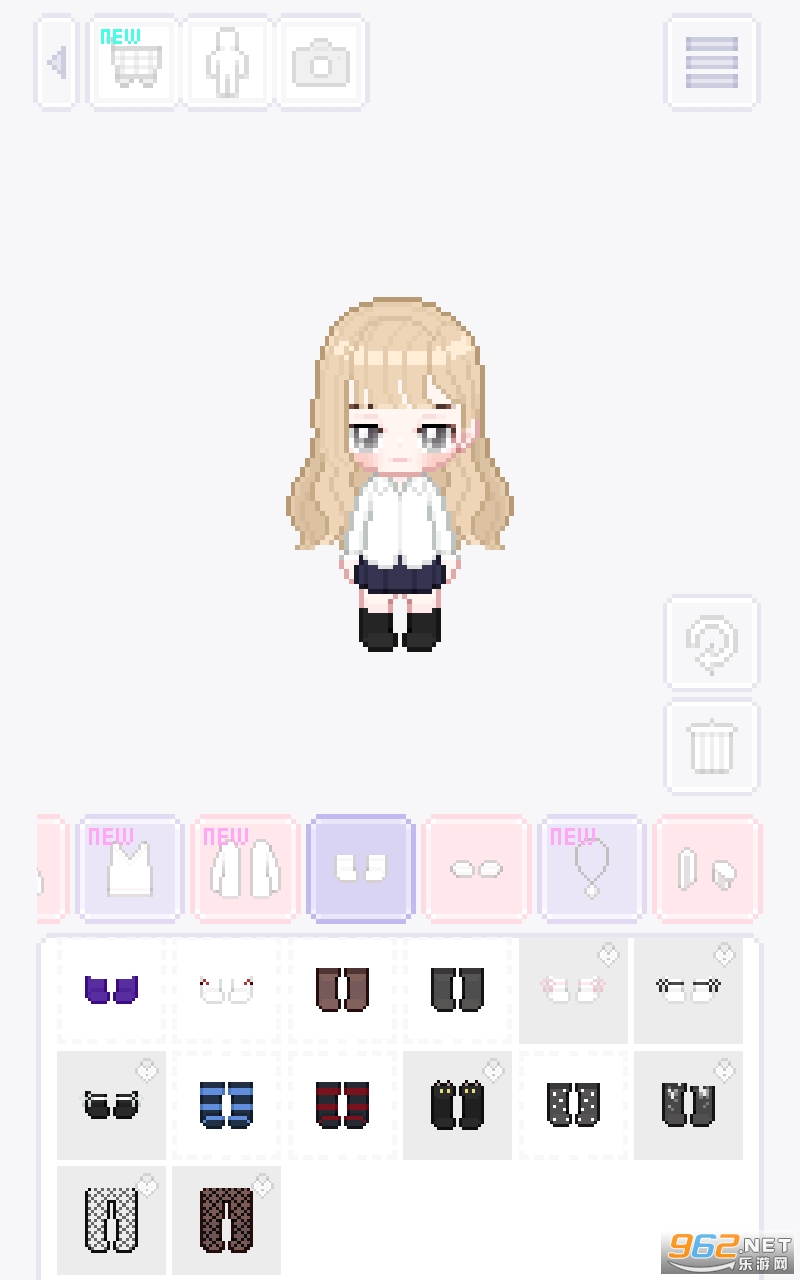The width and height of the screenshot is (800, 1280).
Task: Open the shopping cart store
Action: click(x=134, y=62)
